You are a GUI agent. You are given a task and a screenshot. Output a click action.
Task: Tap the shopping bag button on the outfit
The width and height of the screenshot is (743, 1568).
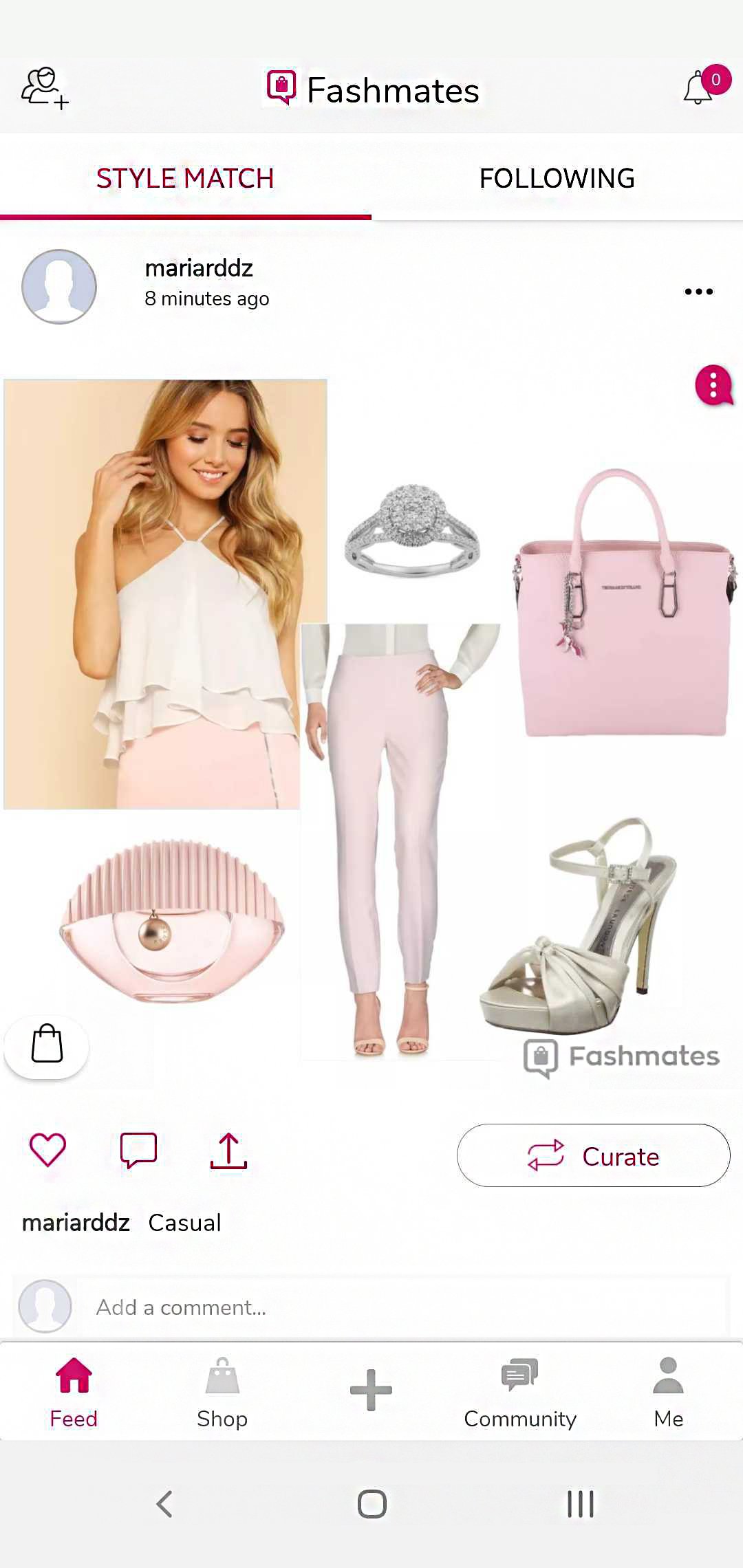(47, 1045)
